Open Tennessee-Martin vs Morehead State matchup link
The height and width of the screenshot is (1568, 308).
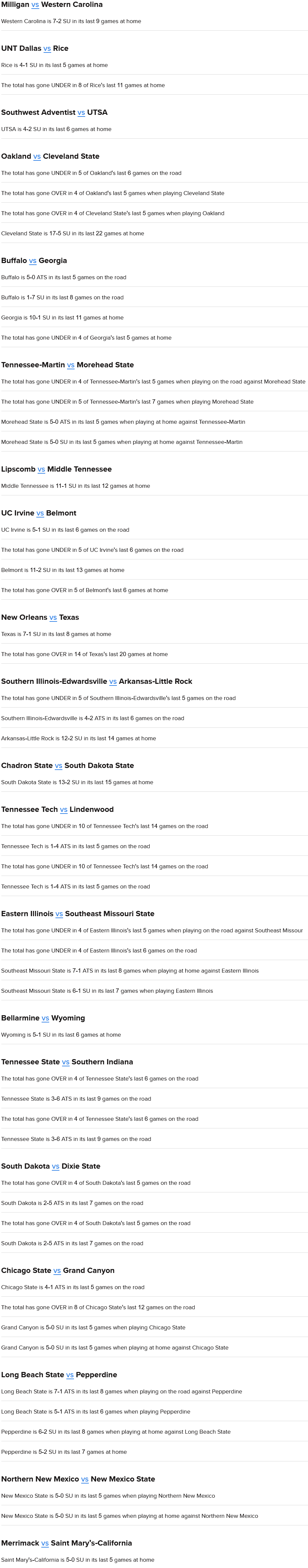71,365
